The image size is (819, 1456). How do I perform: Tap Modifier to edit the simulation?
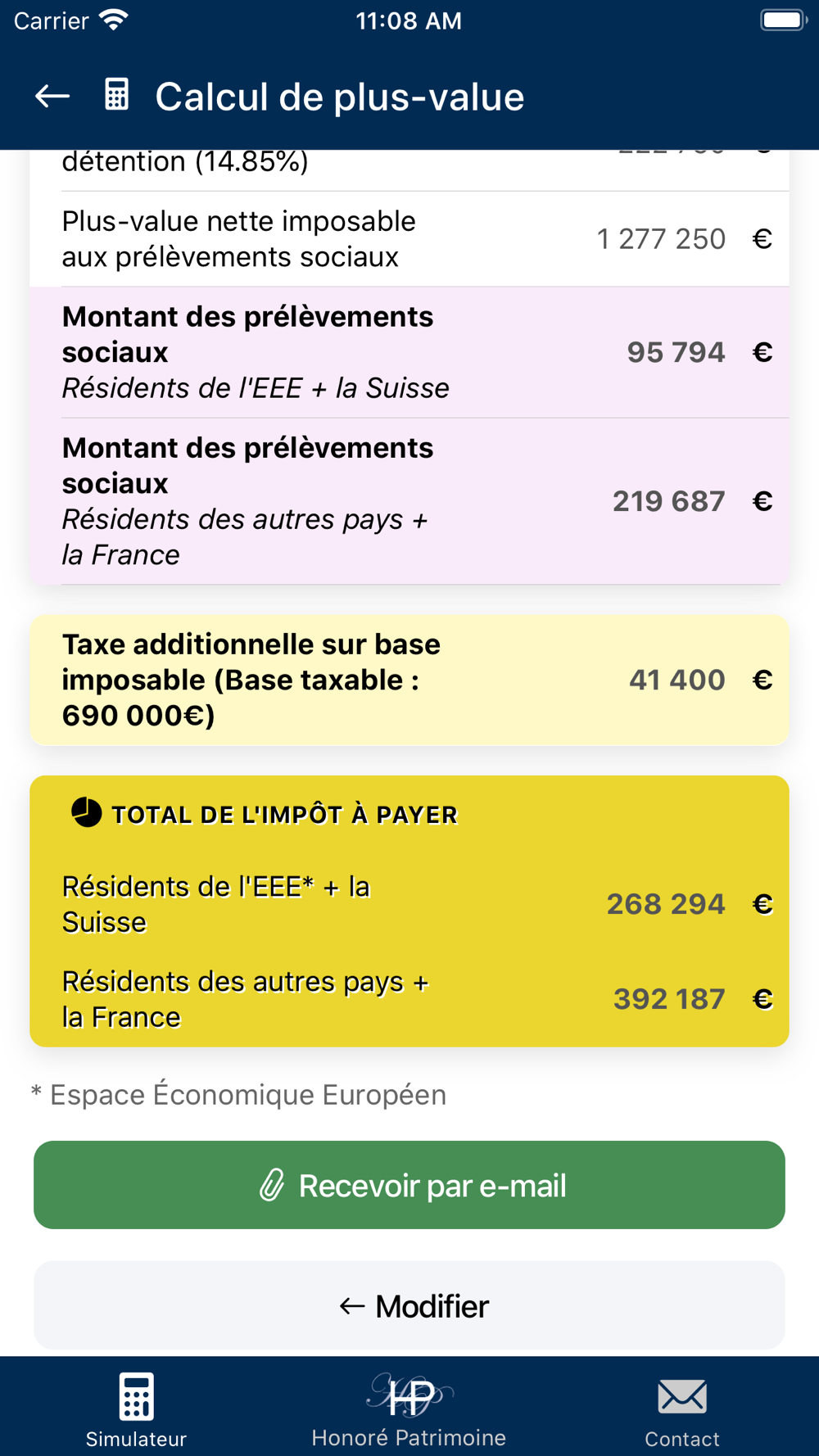tap(409, 1305)
